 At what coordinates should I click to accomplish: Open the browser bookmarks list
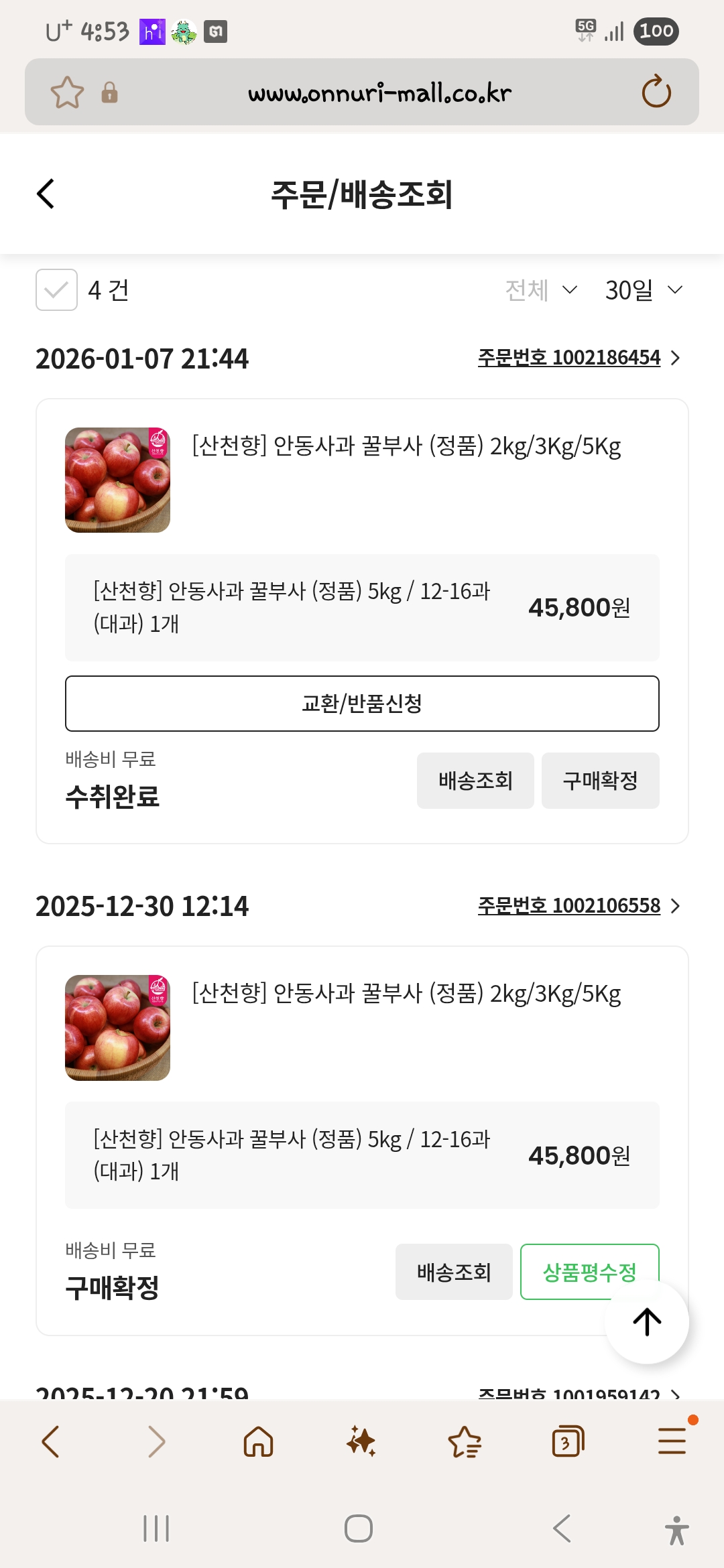click(x=465, y=1441)
